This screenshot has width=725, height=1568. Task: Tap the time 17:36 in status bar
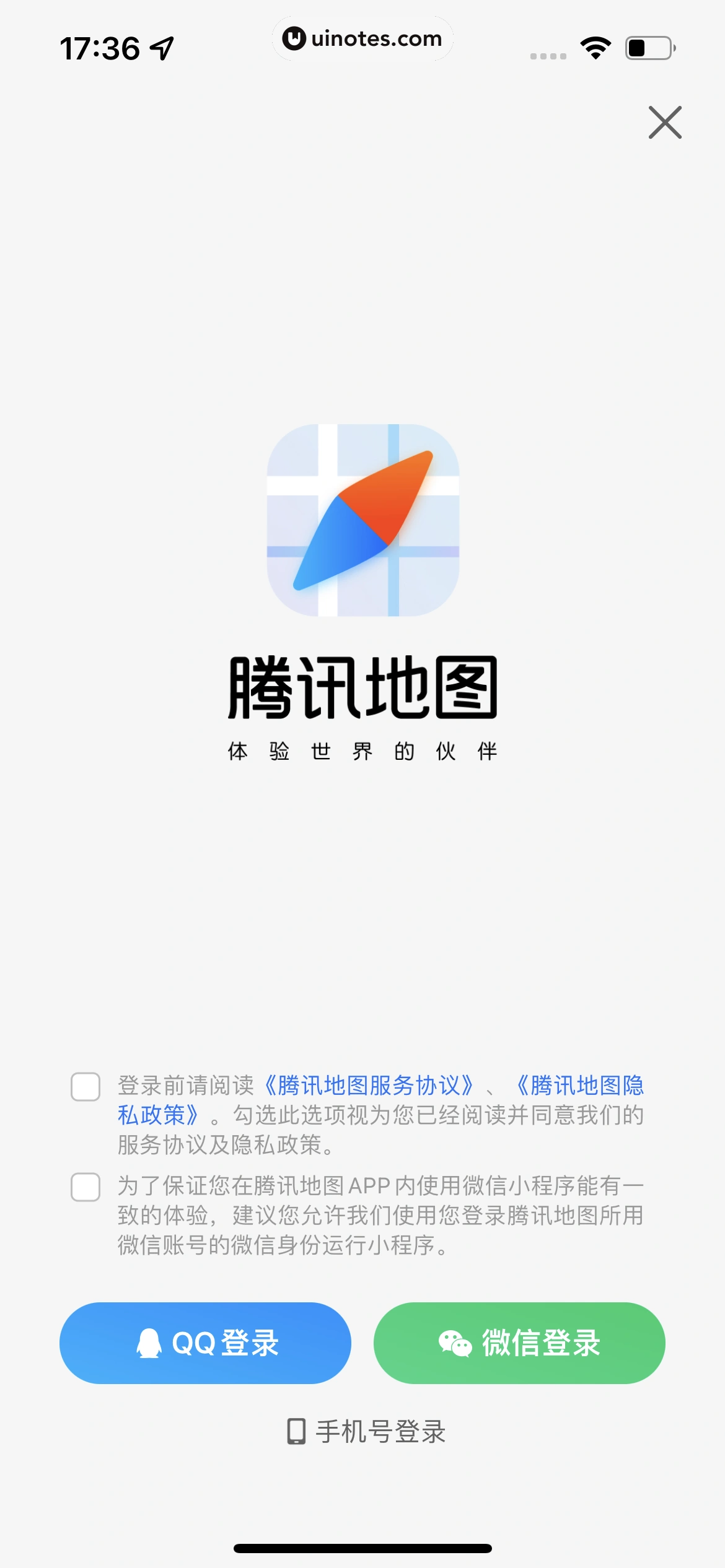pos(99,45)
